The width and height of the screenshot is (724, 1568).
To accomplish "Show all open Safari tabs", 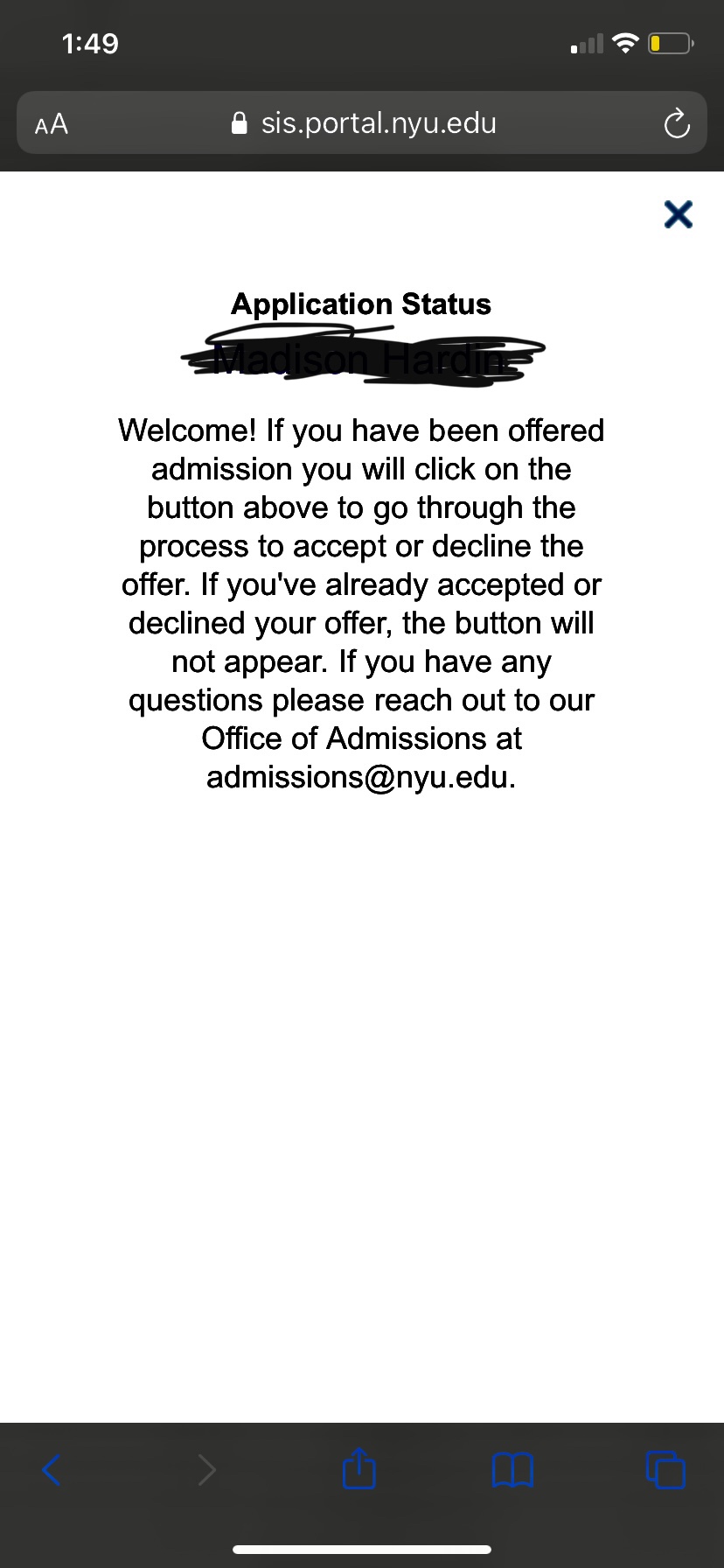I will pos(665,1470).
